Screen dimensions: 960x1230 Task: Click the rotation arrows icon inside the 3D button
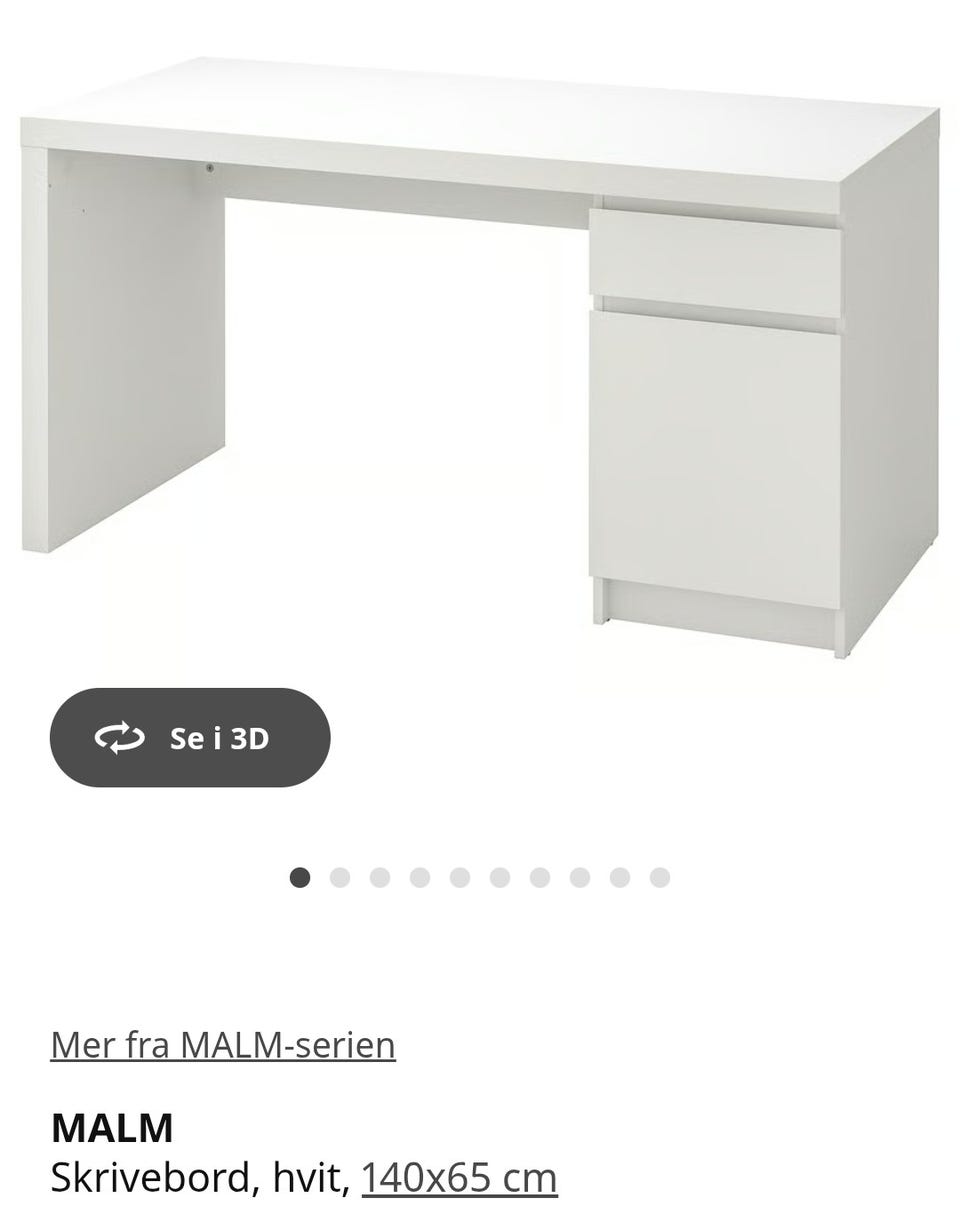click(120, 738)
